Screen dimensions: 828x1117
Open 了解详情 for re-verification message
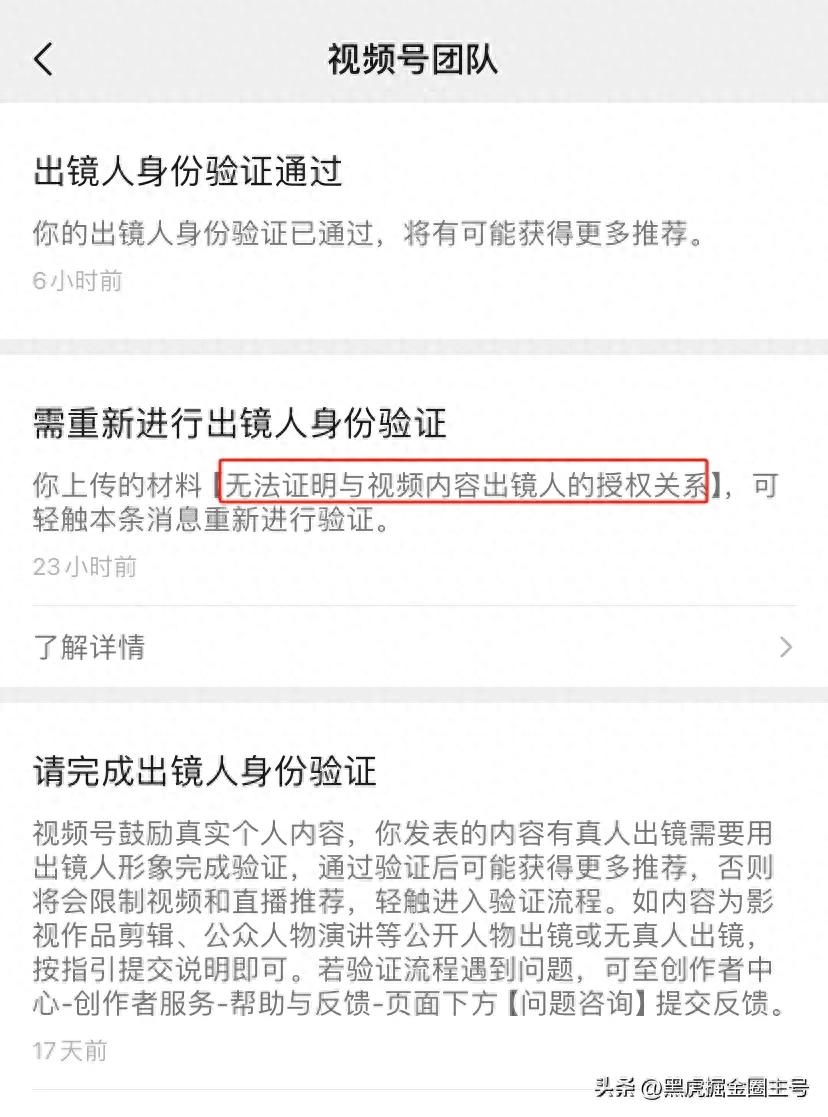tap(413, 647)
